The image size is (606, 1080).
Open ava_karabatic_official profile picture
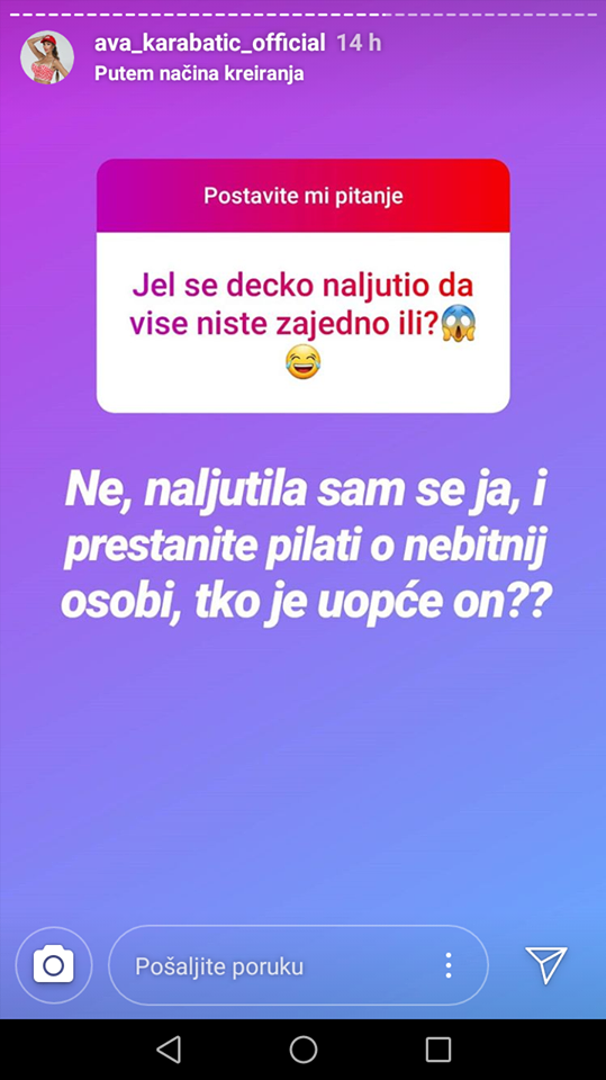(47, 57)
